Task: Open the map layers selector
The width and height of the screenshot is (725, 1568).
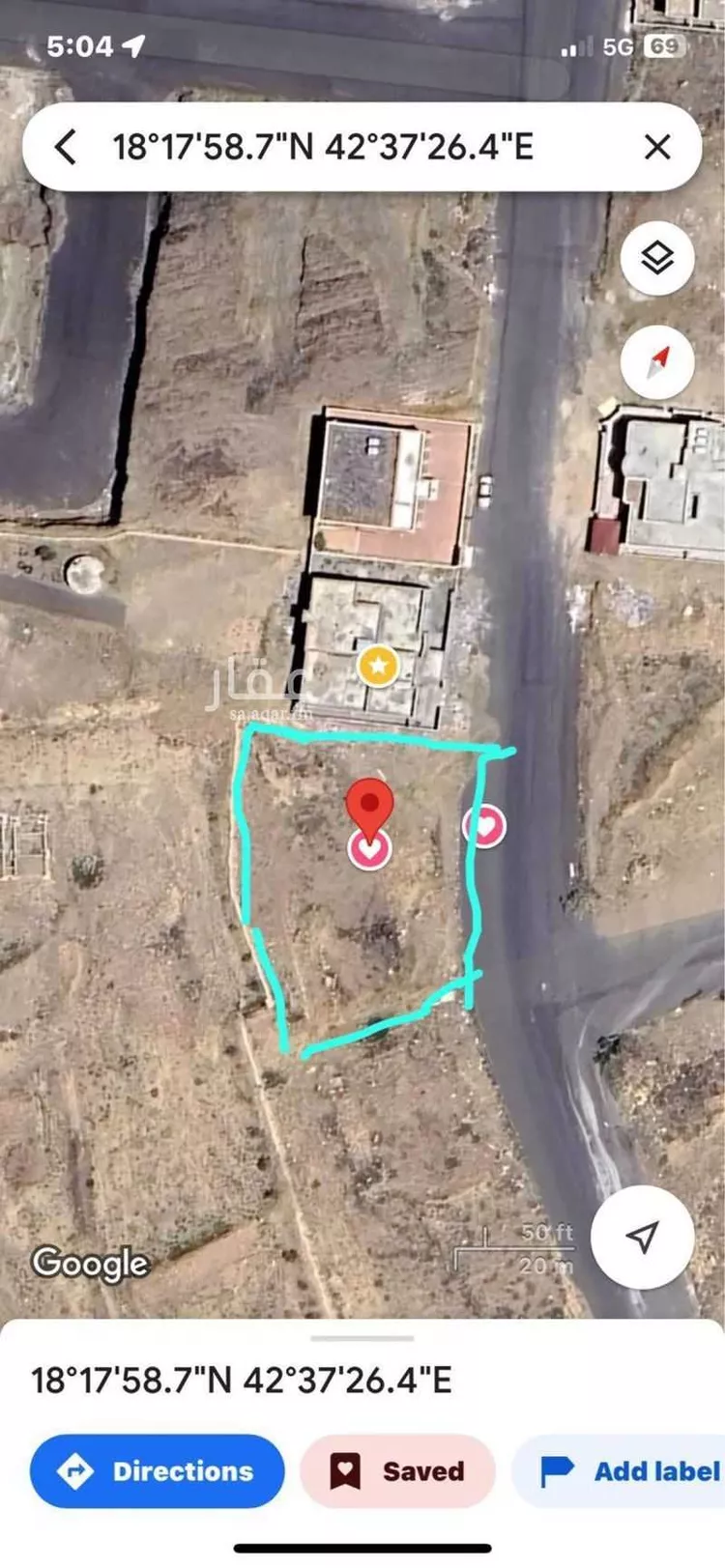Action: pos(657,258)
